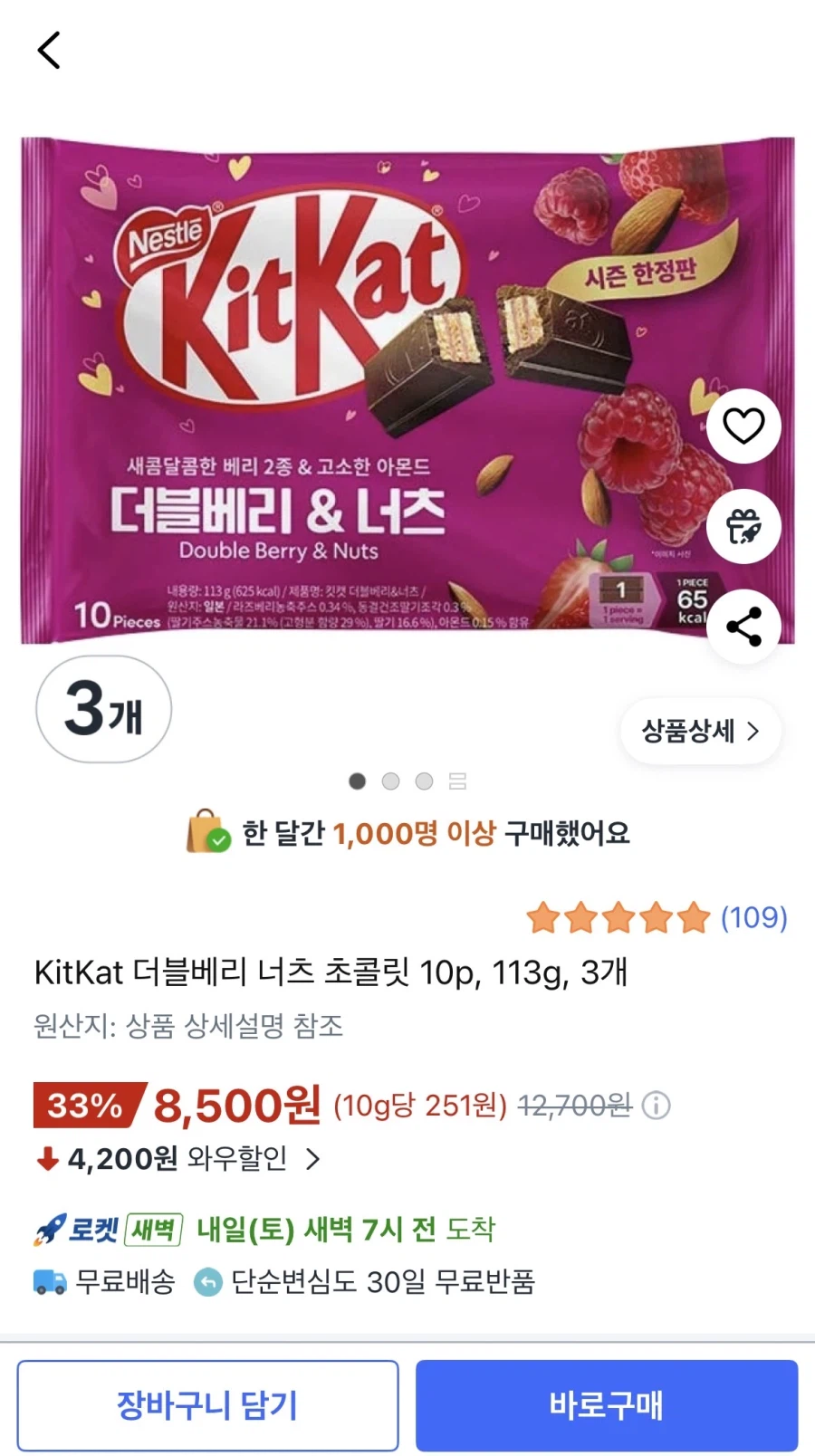Image resolution: width=815 pixels, height=1456 pixels.
Task: Tap 바로구매 to buy immediately
Action: pyautogui.click(x=605, y=1403)
